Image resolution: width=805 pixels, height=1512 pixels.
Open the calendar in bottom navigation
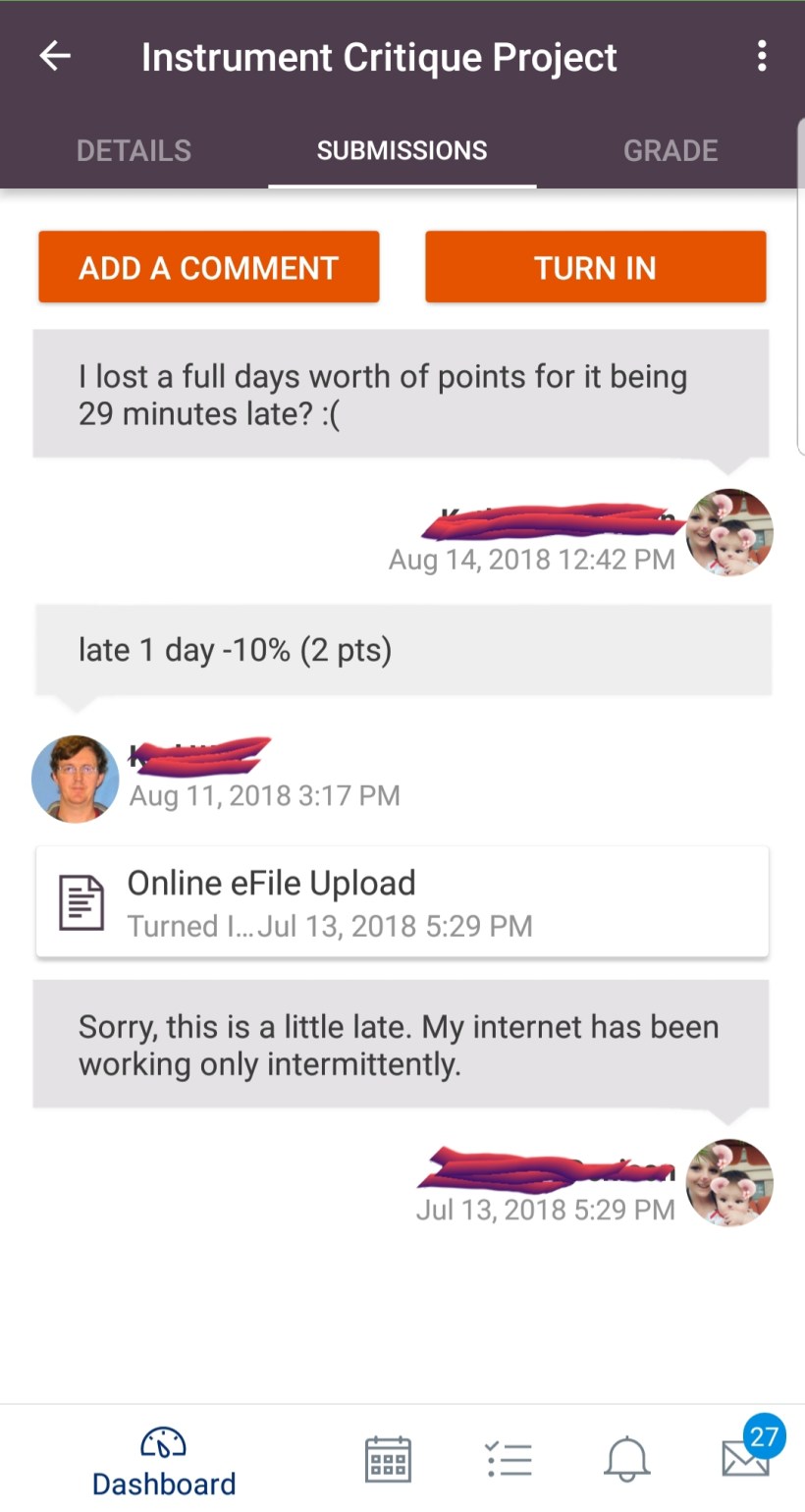click(388, 1459)
